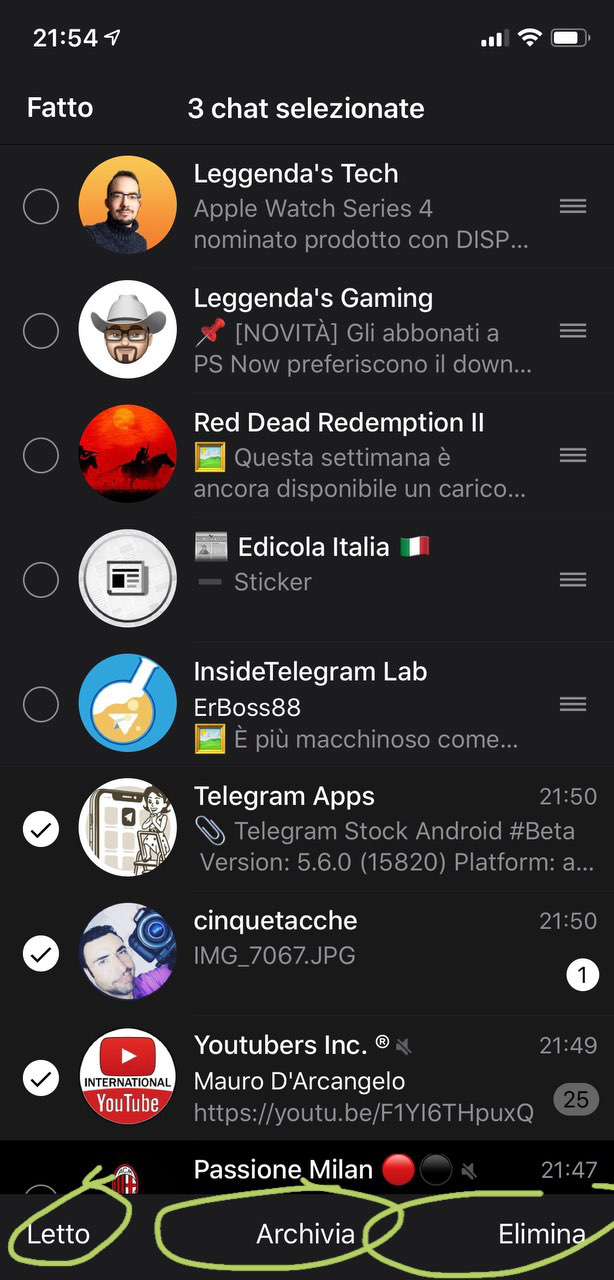Select the Leggenda's Tech chat
The width and height of the screenshot is (614, 1280).
[x=41, y=207]
